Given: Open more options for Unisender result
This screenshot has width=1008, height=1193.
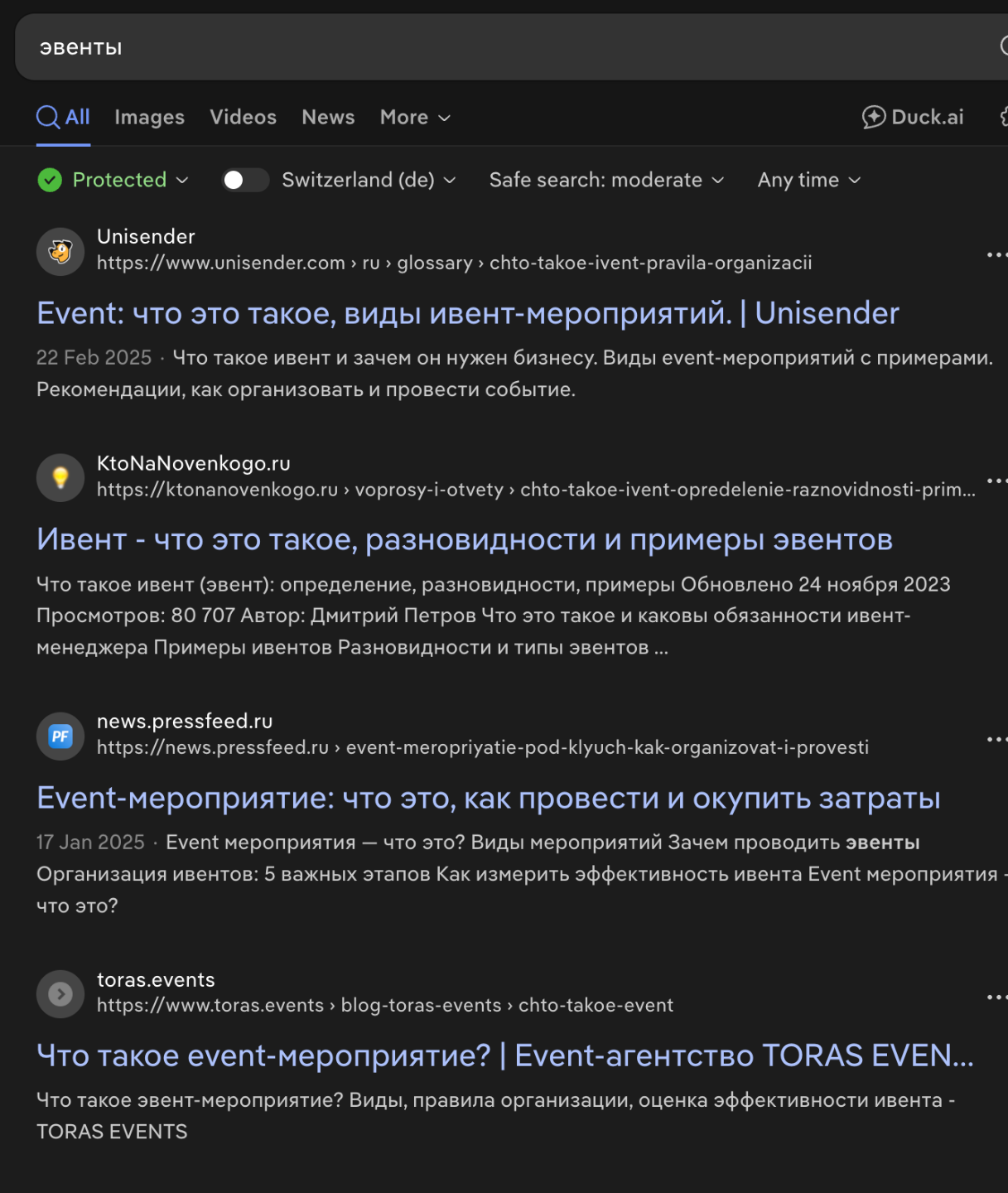Looking at the screenshot, I should (x=996, y=254).
